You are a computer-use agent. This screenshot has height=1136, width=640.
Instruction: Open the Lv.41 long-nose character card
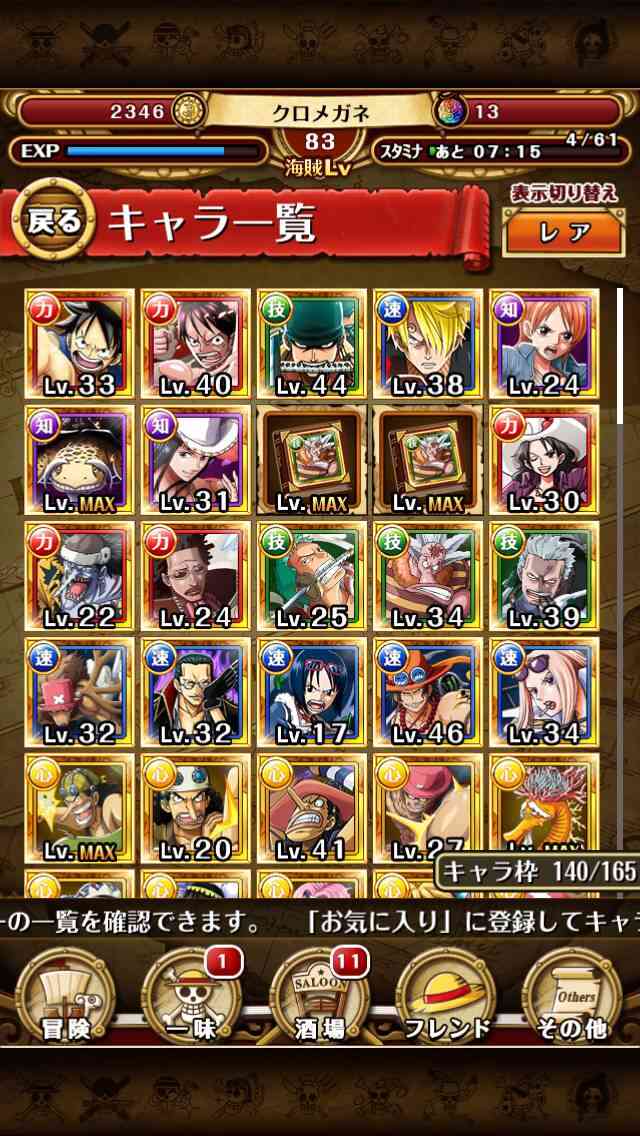tap(312, 808)
